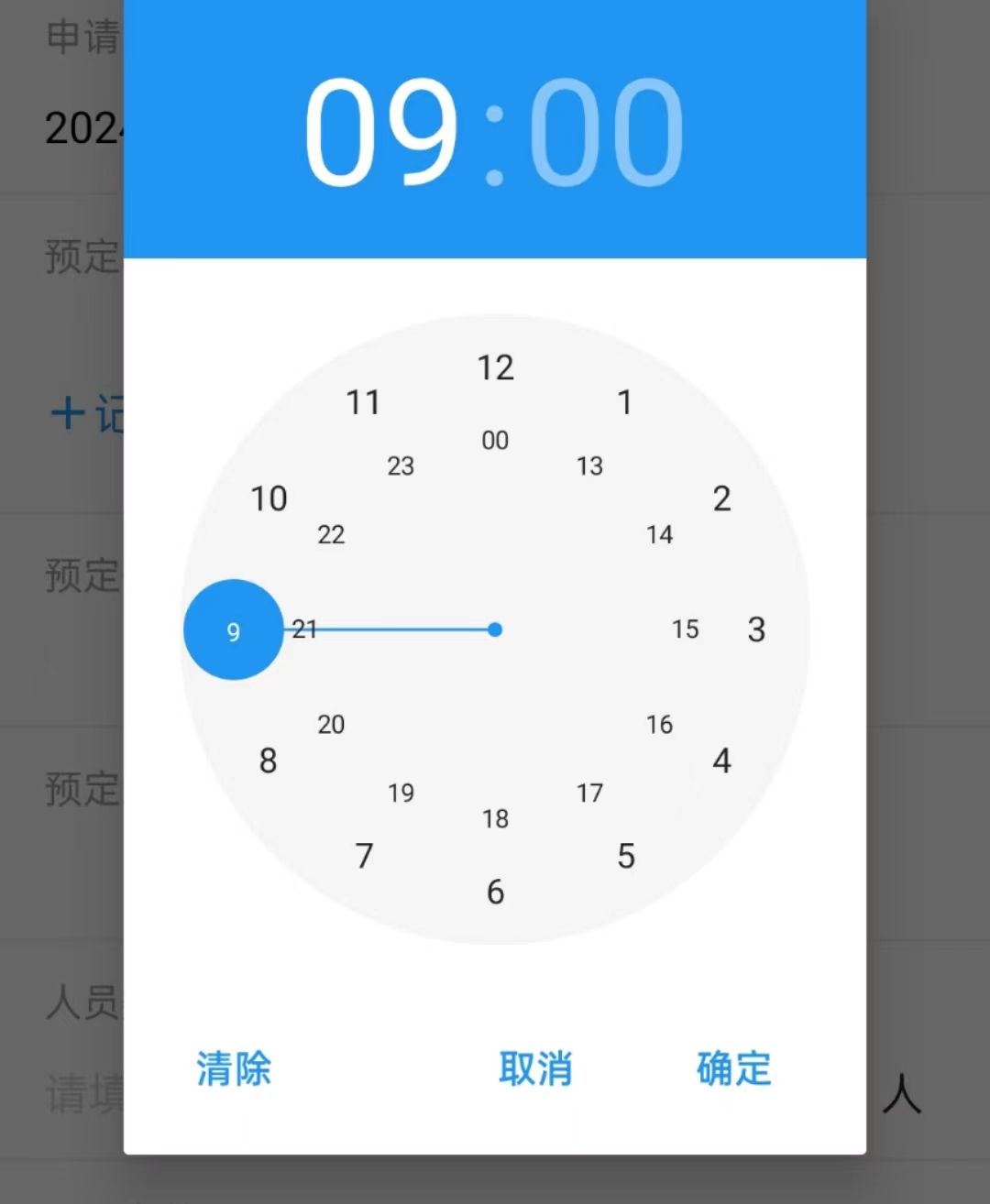Pick 17 on the inner ring

click(x=589, y=793)
